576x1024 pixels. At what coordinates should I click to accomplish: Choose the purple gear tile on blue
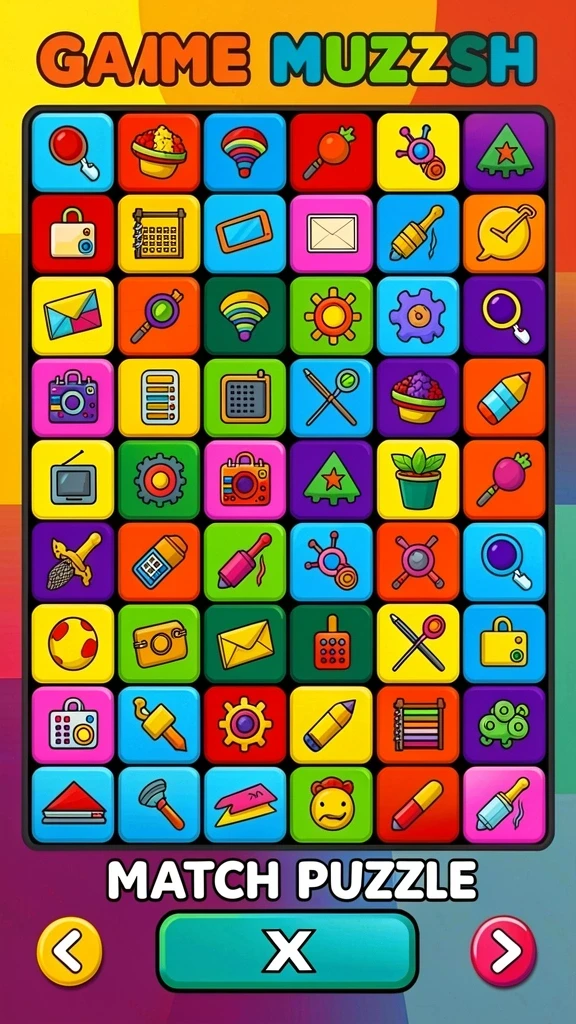pos(417,316)
